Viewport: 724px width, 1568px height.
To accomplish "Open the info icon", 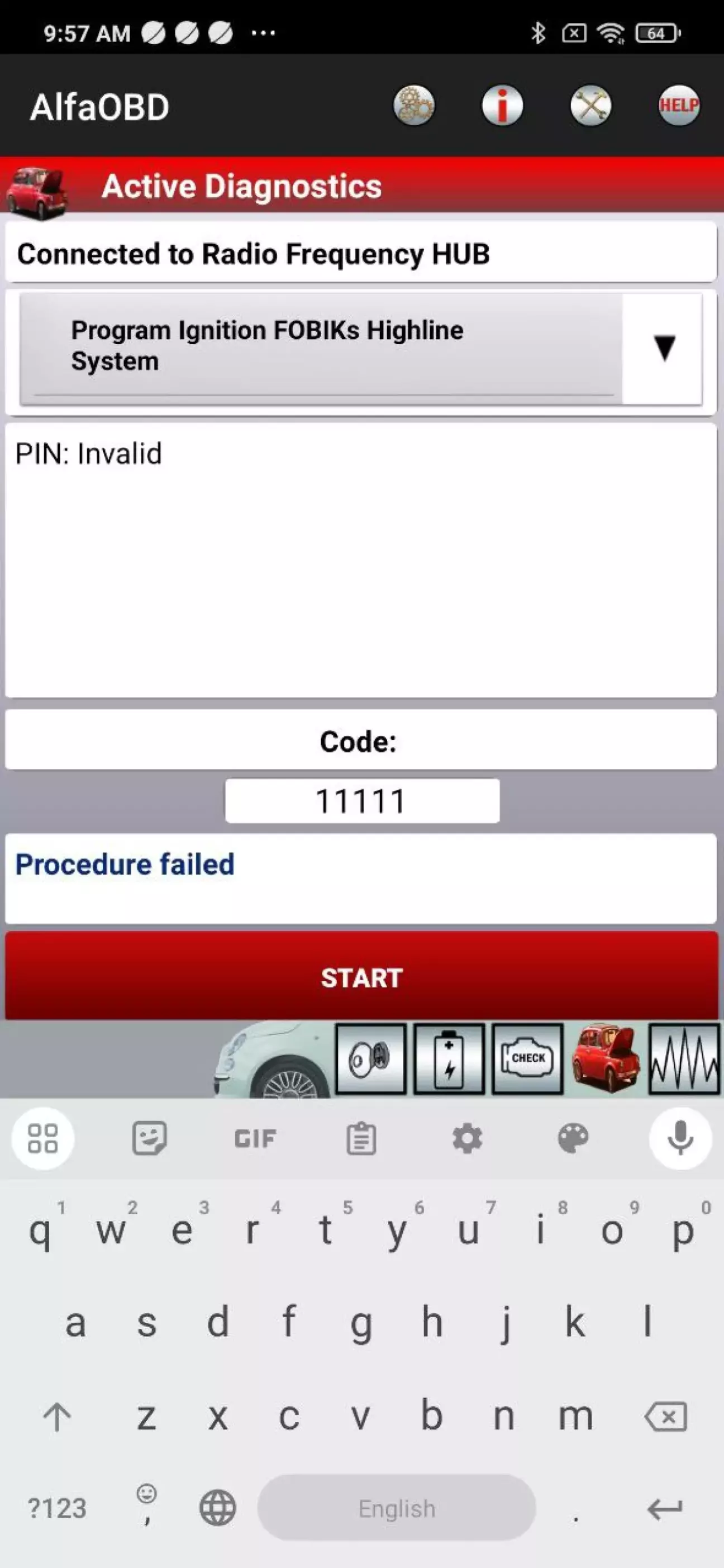I will 502,105.
